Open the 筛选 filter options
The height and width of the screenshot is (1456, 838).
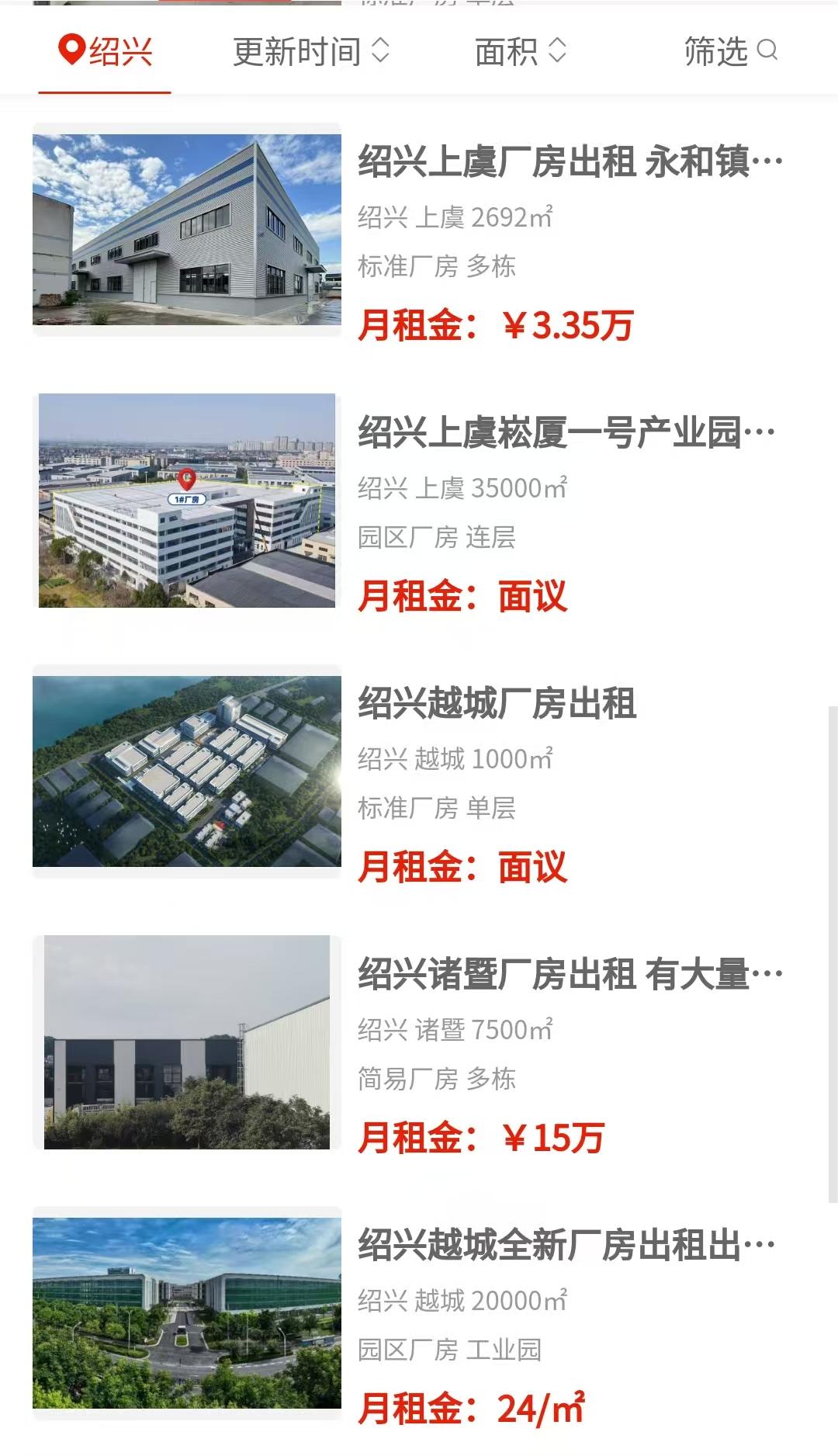(x=729, y=52)
